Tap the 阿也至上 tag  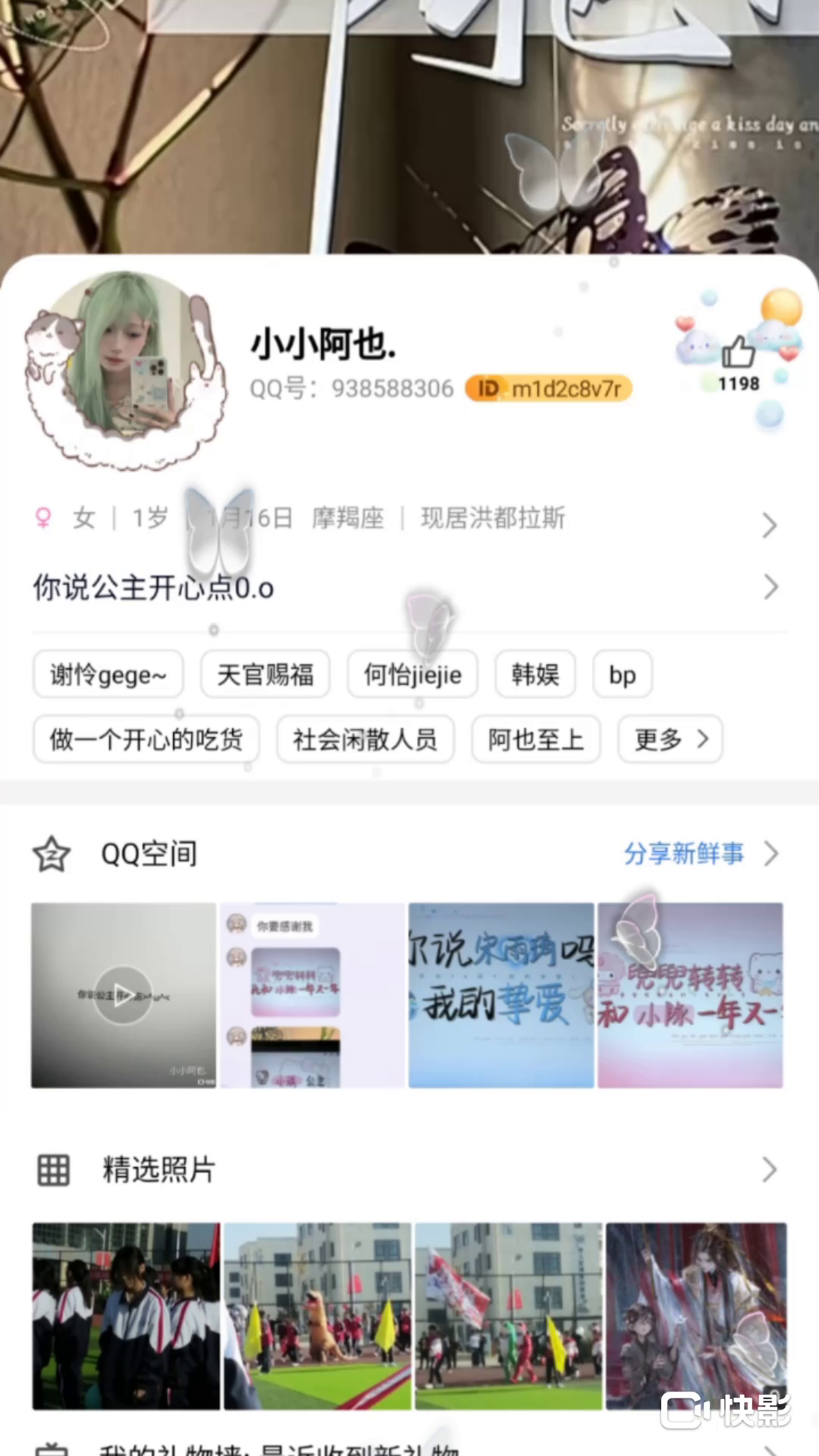536,739
